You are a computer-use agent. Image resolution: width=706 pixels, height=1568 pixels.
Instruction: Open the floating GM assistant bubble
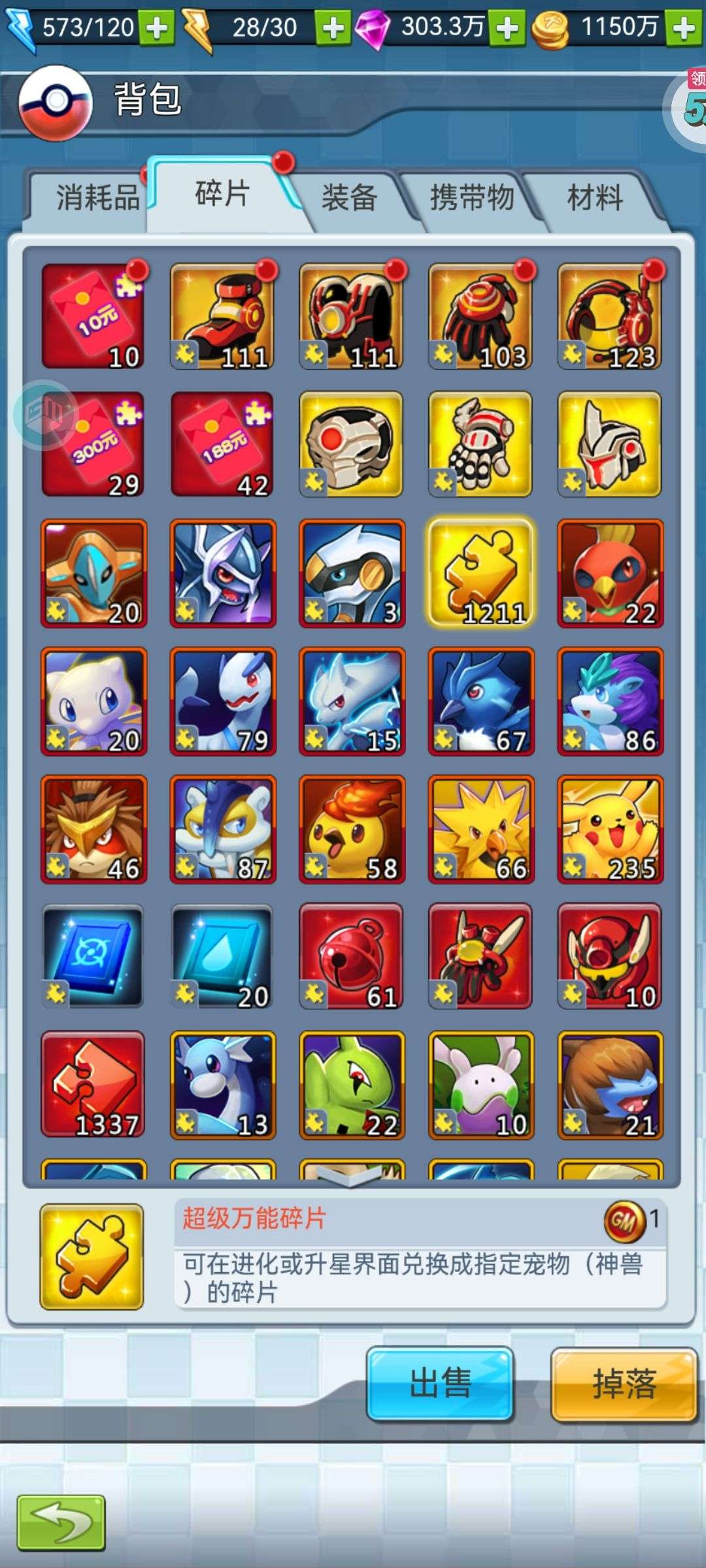pyautogui.click(x=44, y=414)
